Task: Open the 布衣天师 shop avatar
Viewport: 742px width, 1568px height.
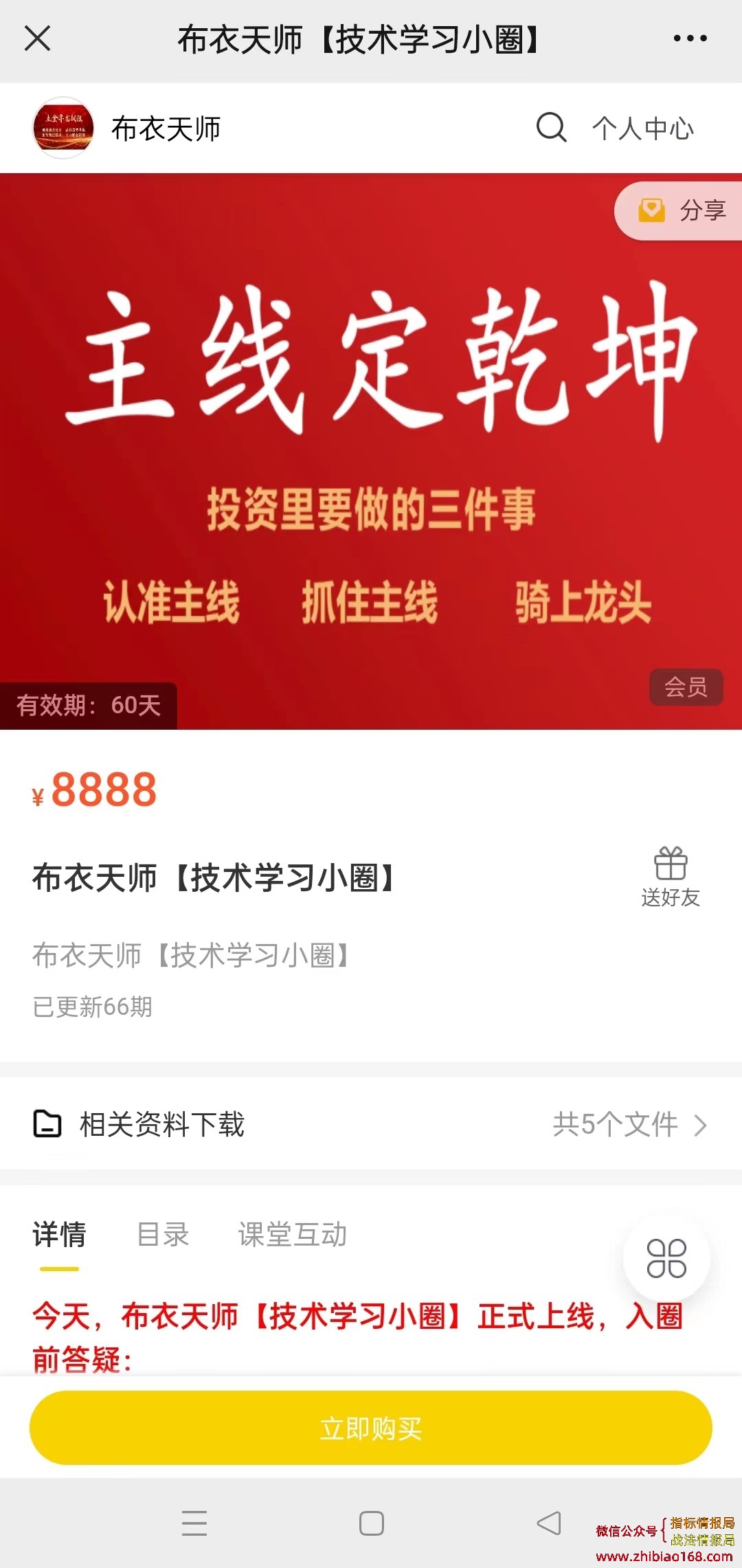Action: (x=63, y=128)
